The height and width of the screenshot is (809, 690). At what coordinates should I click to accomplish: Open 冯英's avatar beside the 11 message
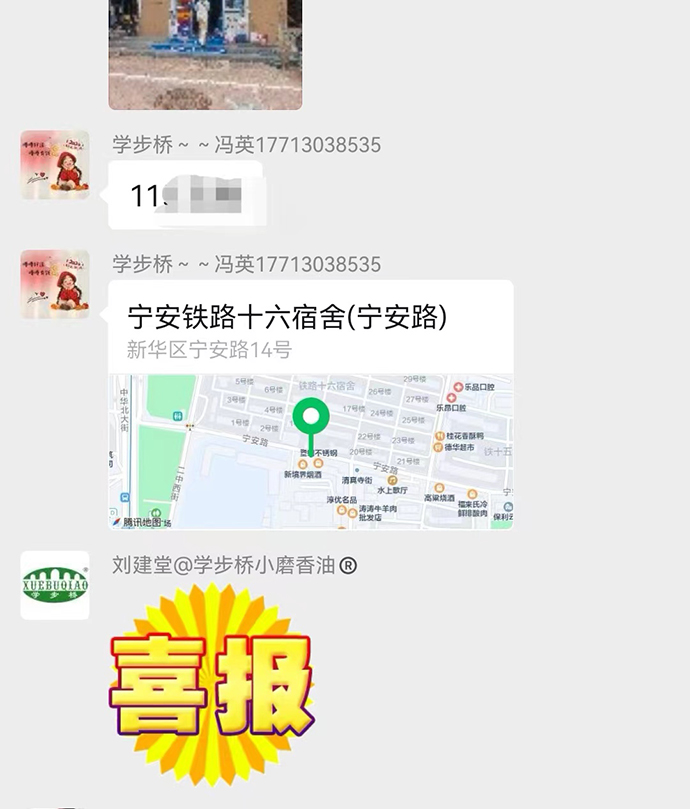pyautogui.click(x=55, y=165)
